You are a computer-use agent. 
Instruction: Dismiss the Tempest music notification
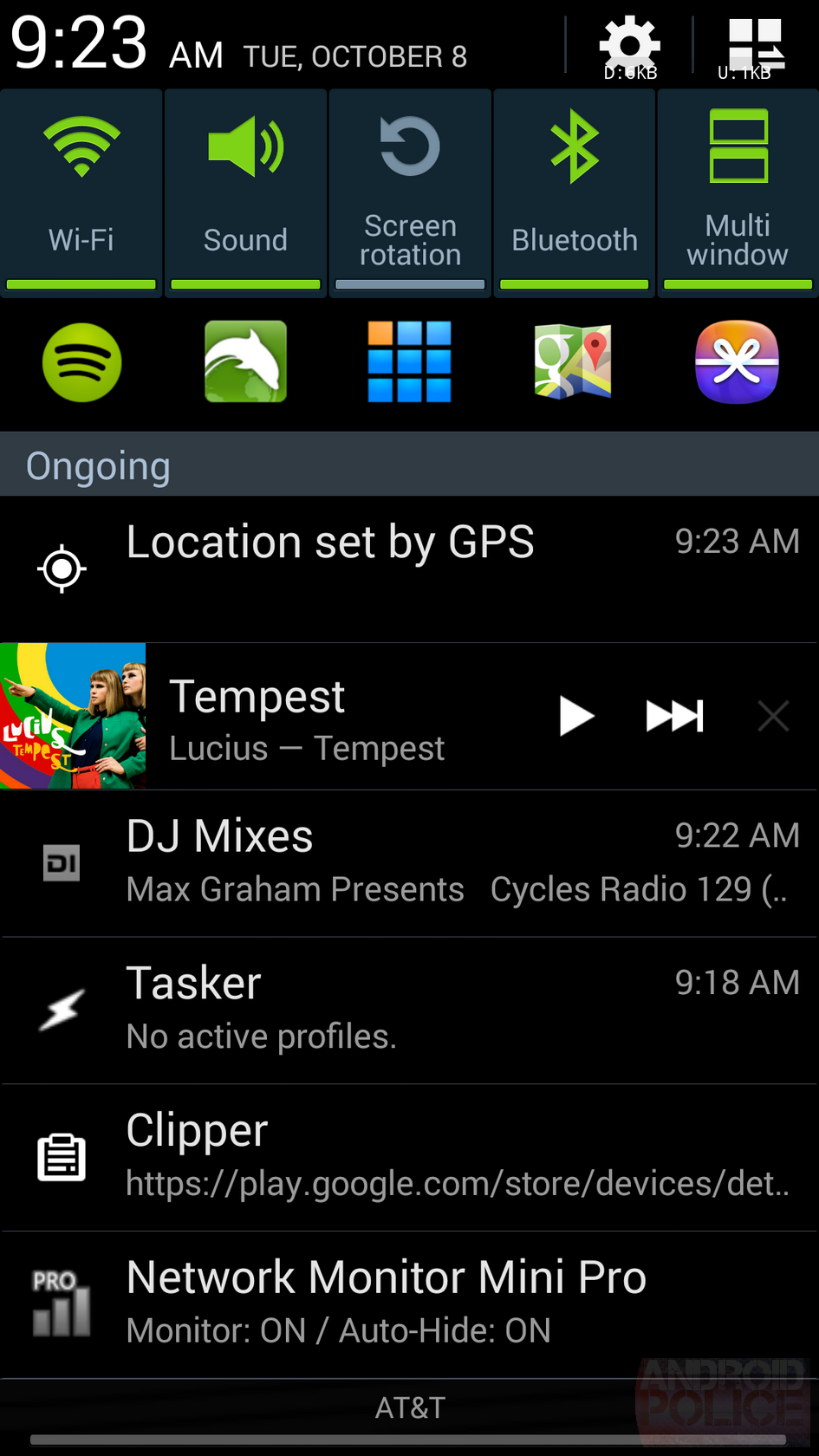click(x=772, y=716)
